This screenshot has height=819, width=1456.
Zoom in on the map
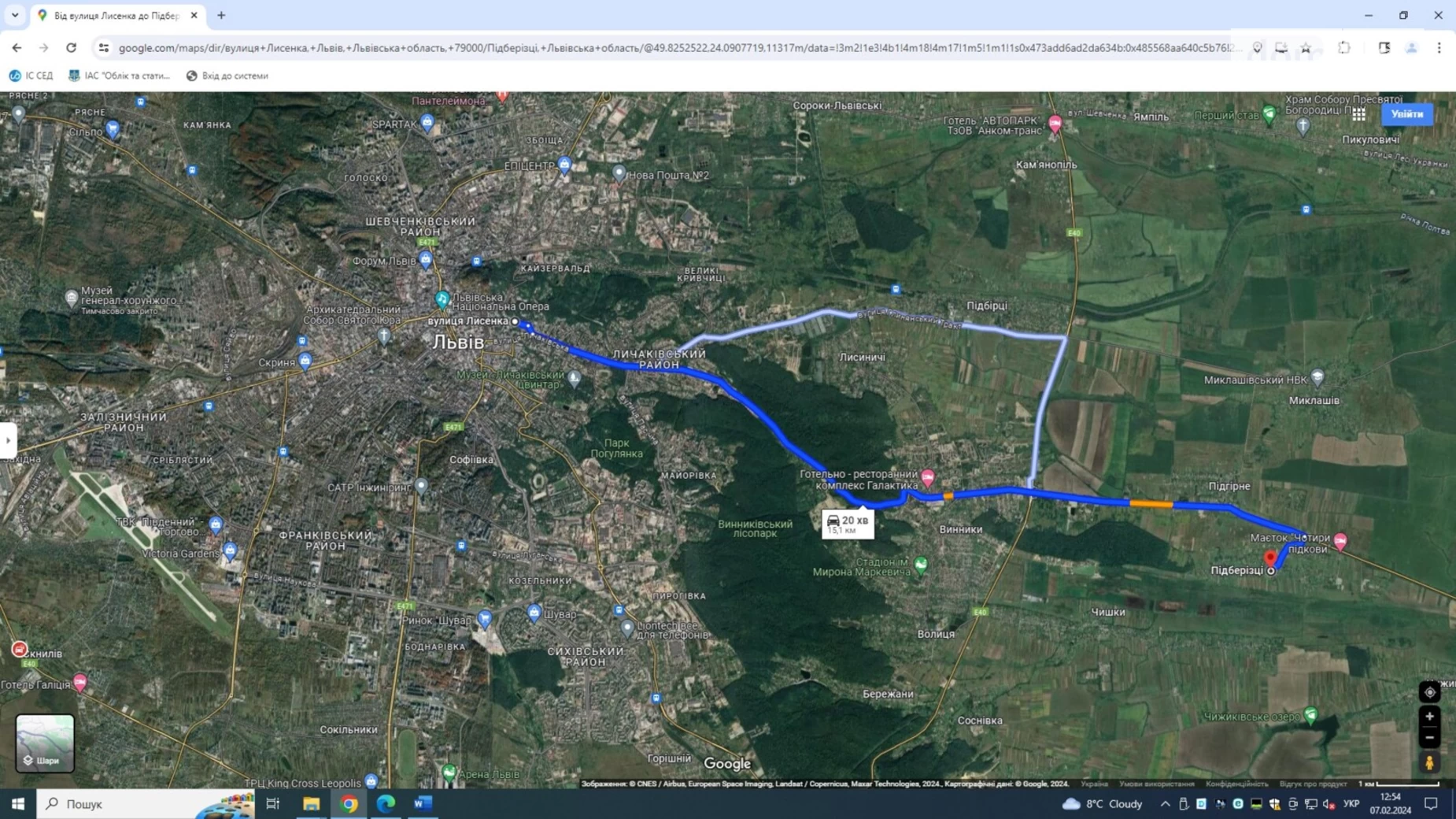tap(1429, 717)
